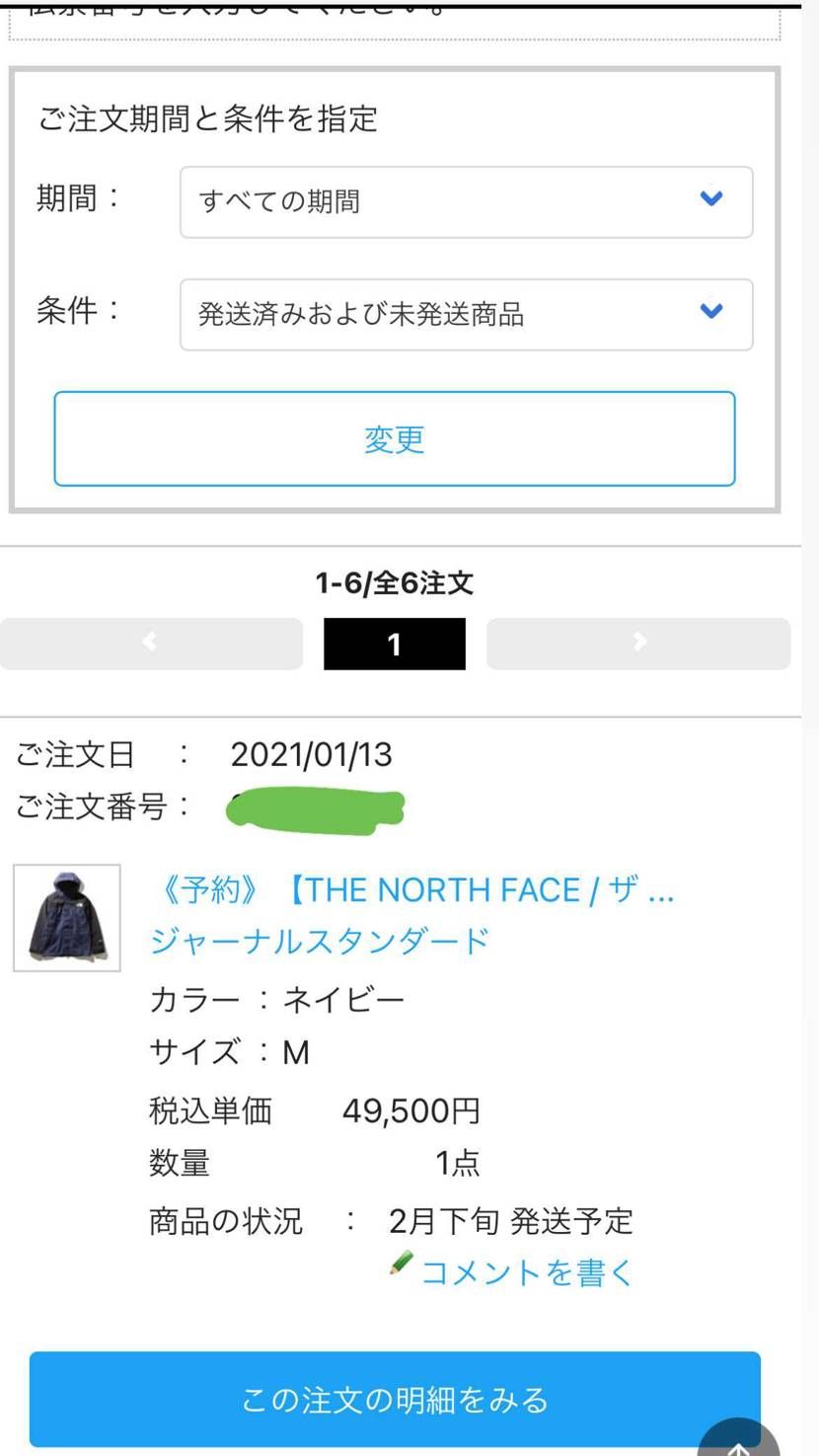Viewport: 819px width, 1456px height.
Task: Expand the 条件 shipping condition dropdown
Action: [466, 315]
